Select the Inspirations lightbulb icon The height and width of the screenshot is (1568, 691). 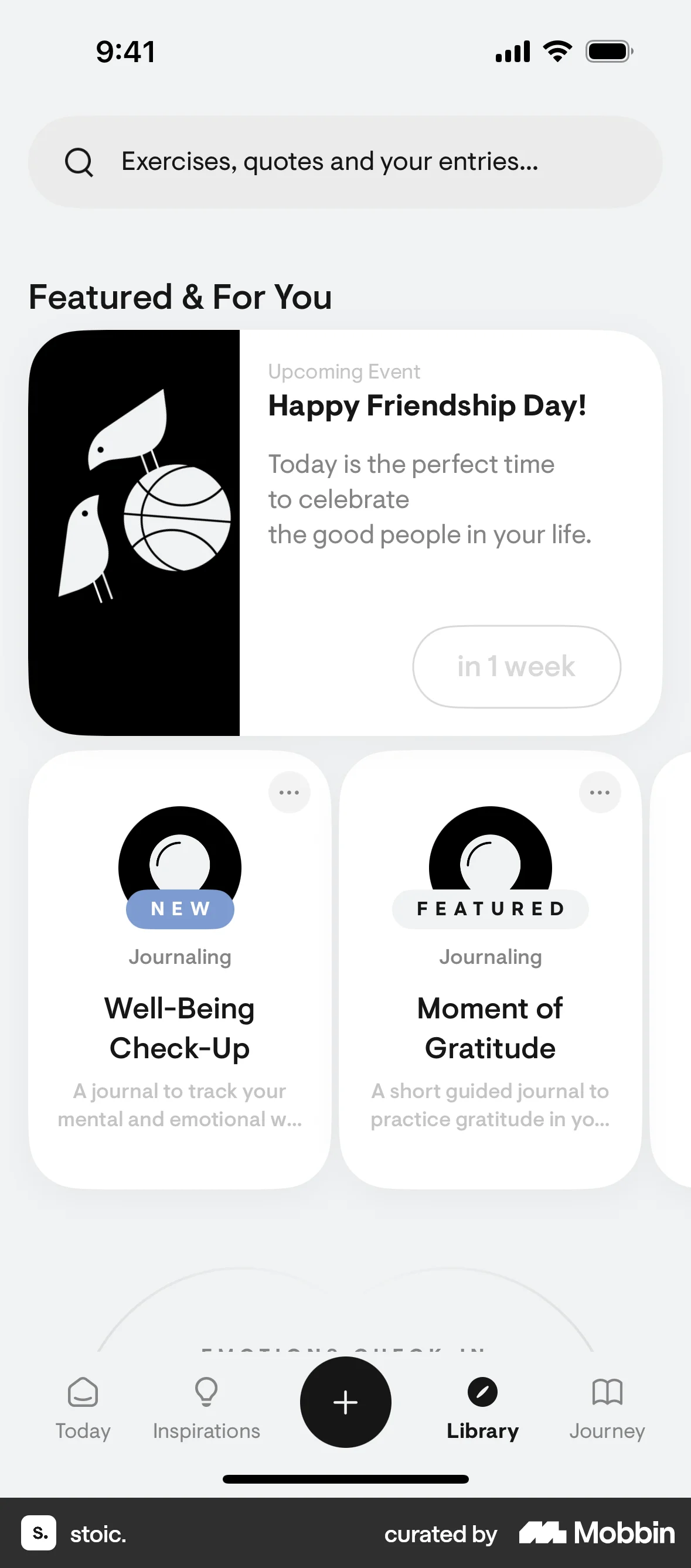tap(206, 1393)
